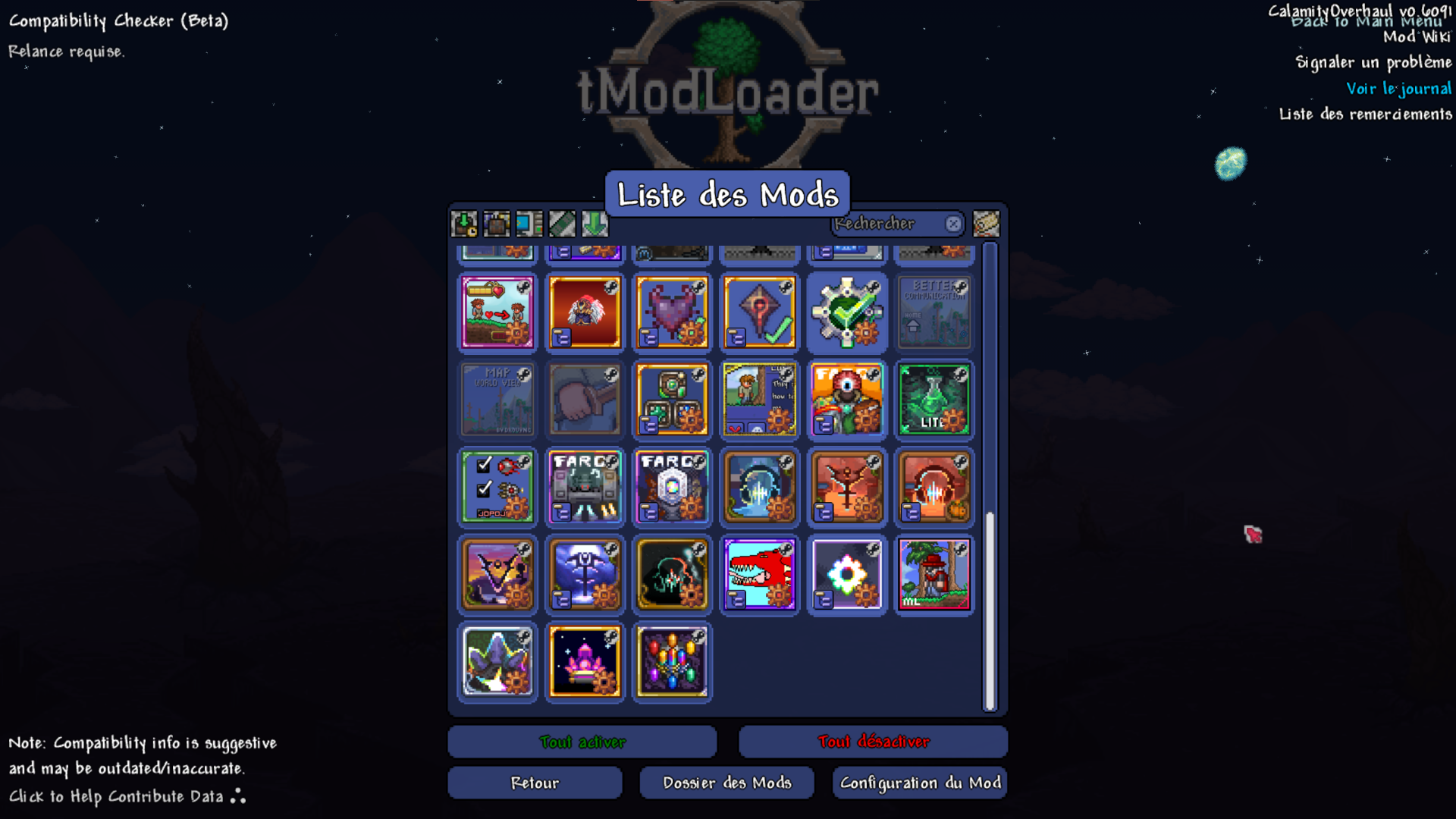Clear the Rechercher search box

pos(953,224)
